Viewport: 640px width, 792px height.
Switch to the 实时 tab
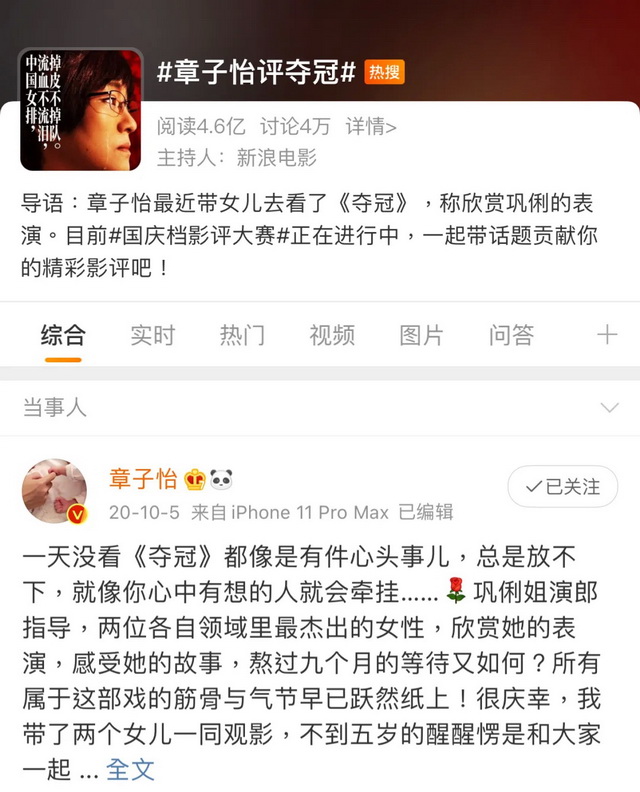click(153, 335)
